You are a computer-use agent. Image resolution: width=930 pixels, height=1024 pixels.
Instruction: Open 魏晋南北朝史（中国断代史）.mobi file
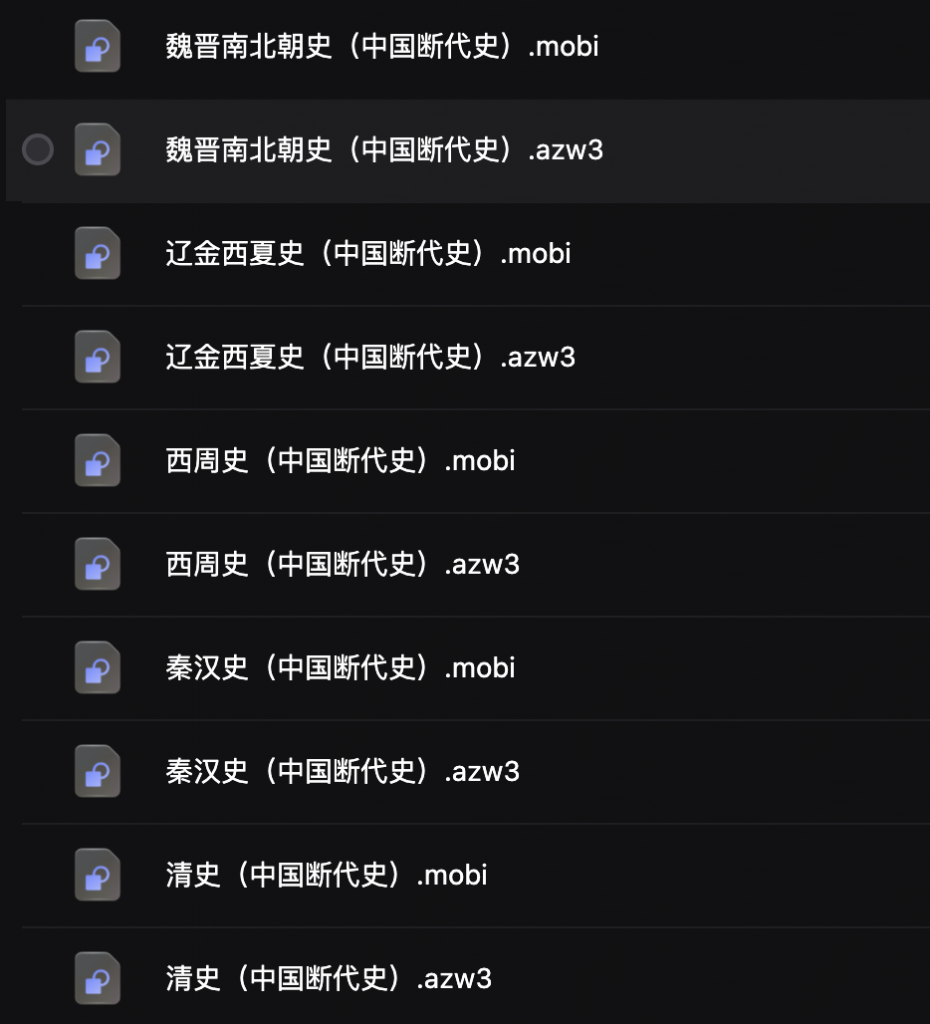[x=382, y=46]
